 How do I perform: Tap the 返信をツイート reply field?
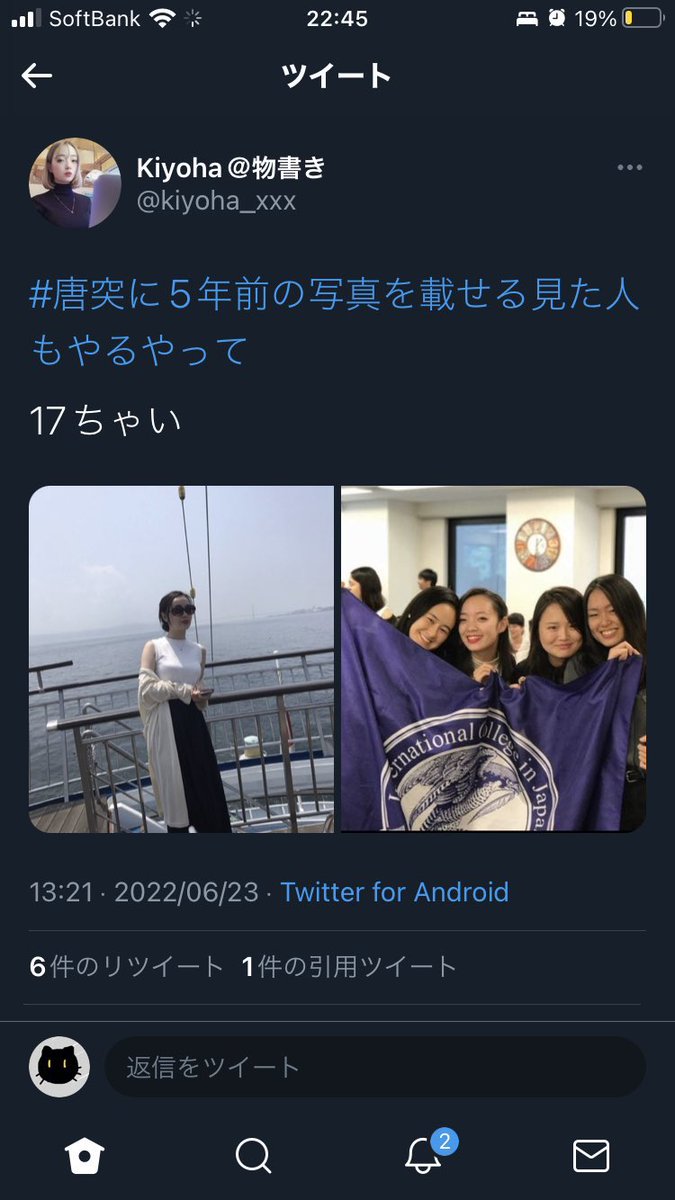pos(375,1067)
